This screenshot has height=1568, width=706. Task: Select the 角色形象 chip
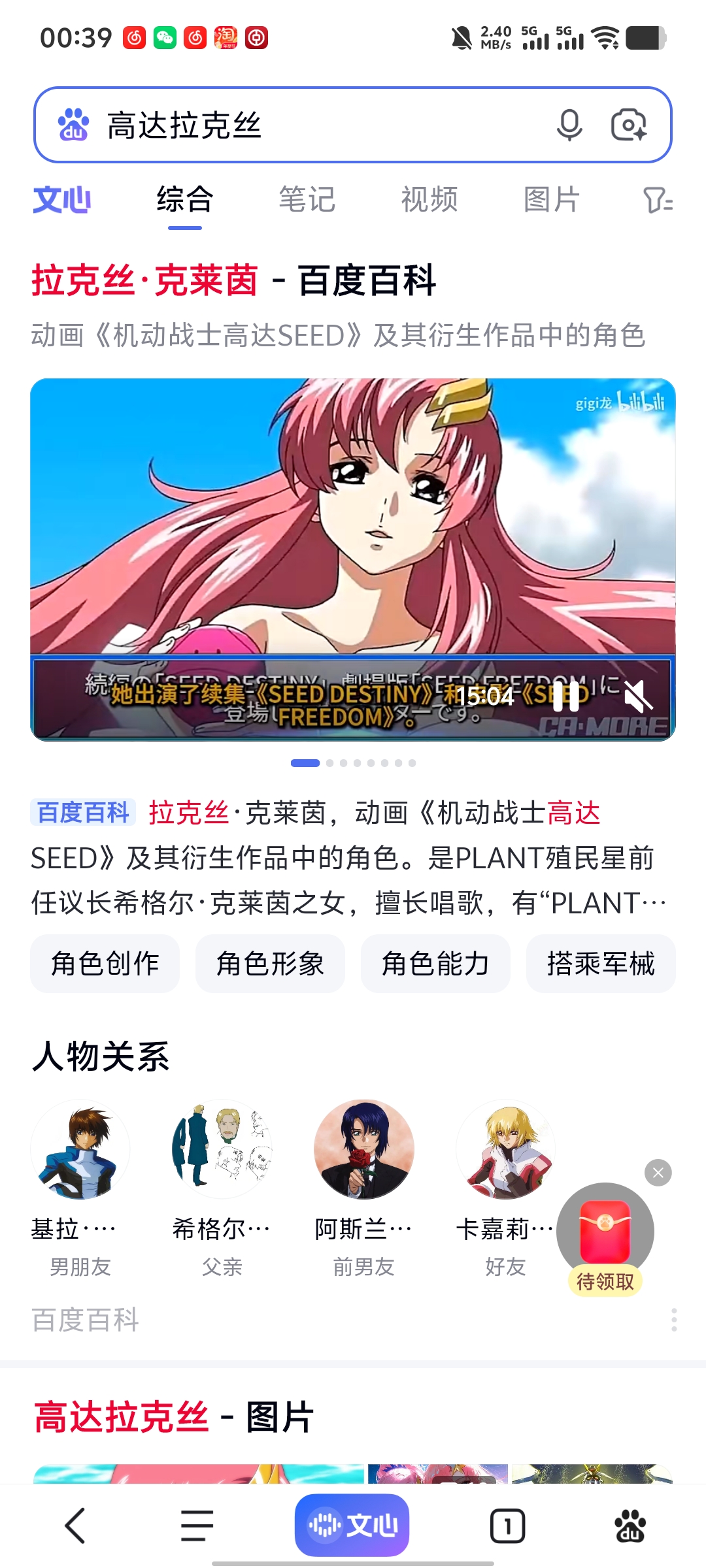(x=270, y=964)
